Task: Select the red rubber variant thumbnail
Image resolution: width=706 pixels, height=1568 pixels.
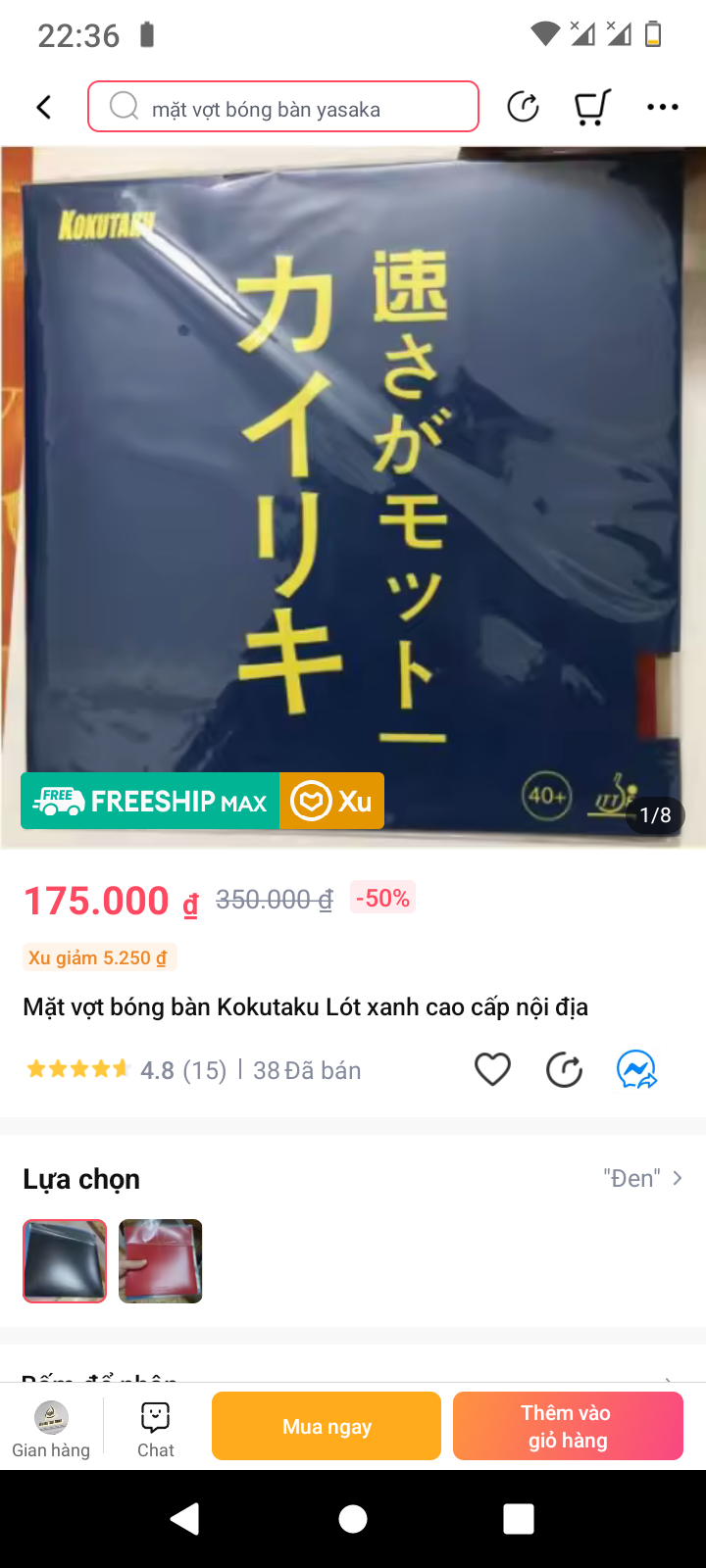Action: (x=161, y=1260)
